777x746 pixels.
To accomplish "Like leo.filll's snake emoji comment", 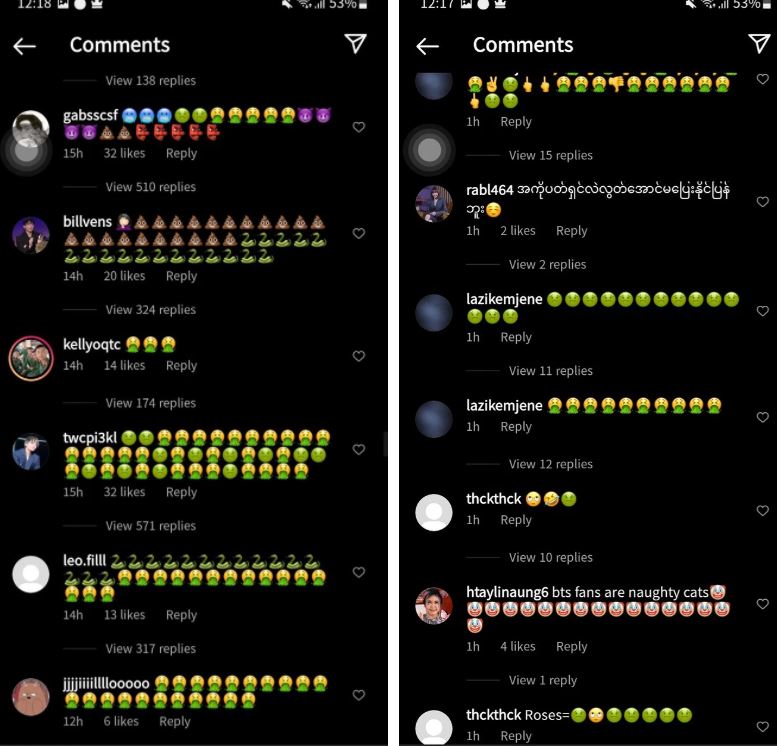I will [358, 572].
